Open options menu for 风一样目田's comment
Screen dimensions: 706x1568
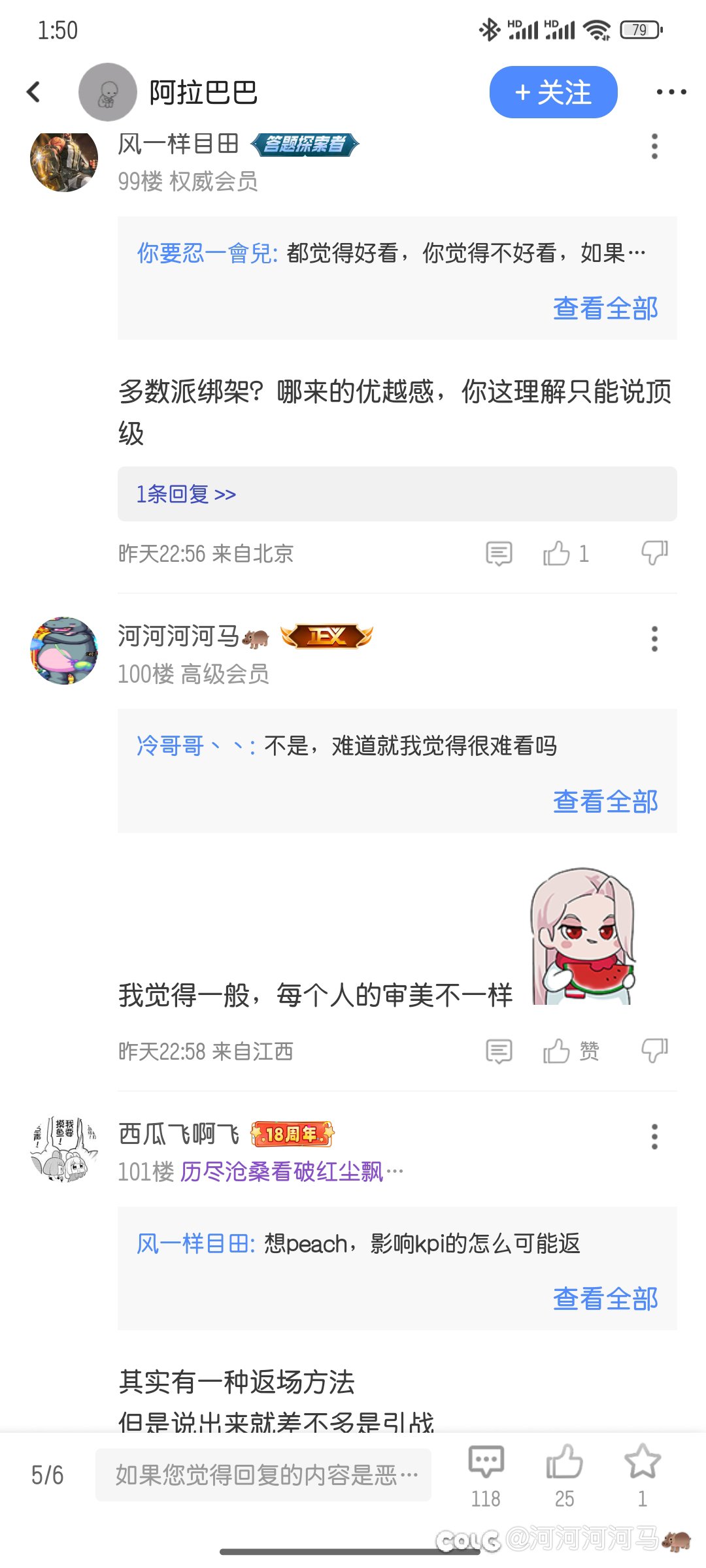tap(654, 146)
